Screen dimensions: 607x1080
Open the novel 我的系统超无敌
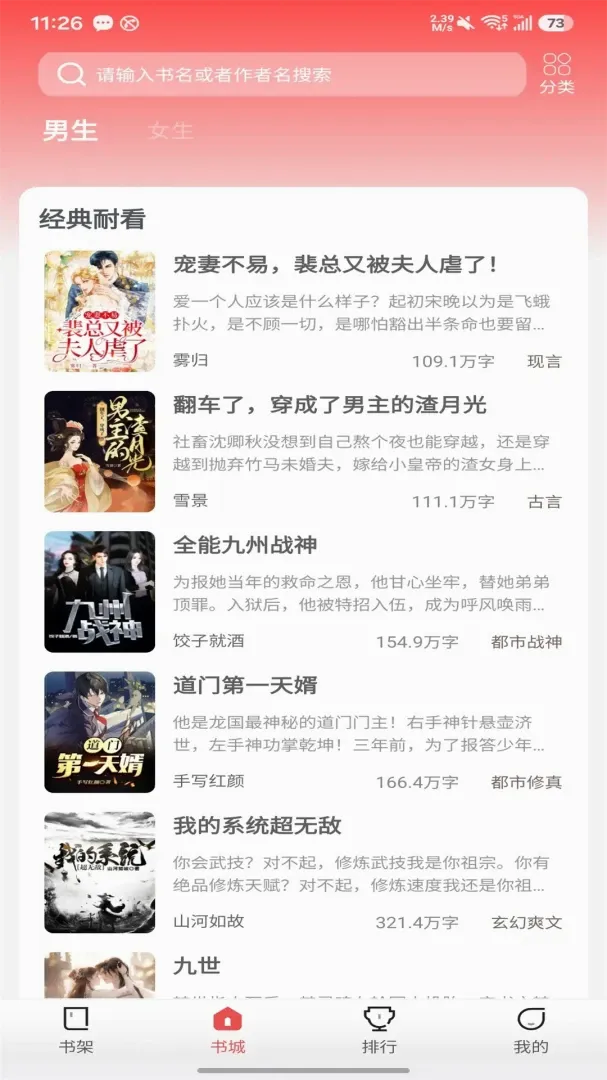(303, 873)
